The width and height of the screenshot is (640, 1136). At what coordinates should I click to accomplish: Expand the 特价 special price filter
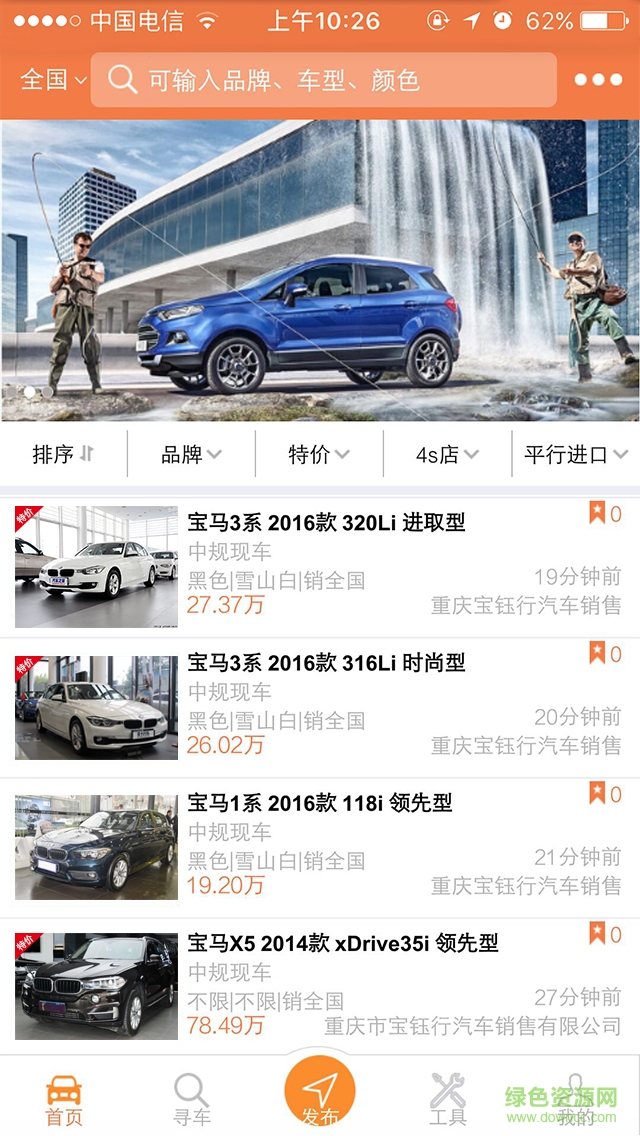pyautogui.click(x=319, y=454)
